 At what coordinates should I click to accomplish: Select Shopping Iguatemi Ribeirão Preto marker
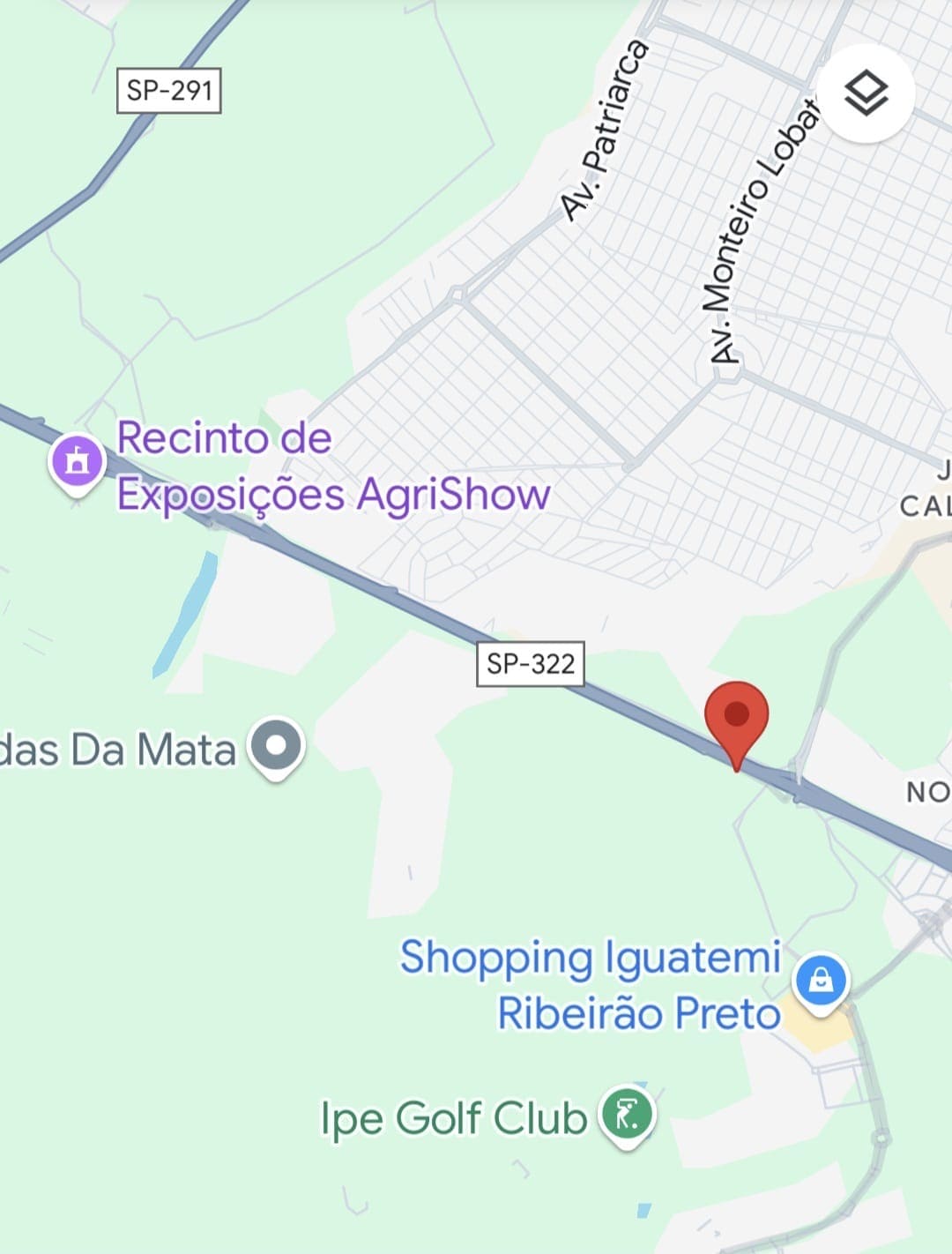coord(821,982)
